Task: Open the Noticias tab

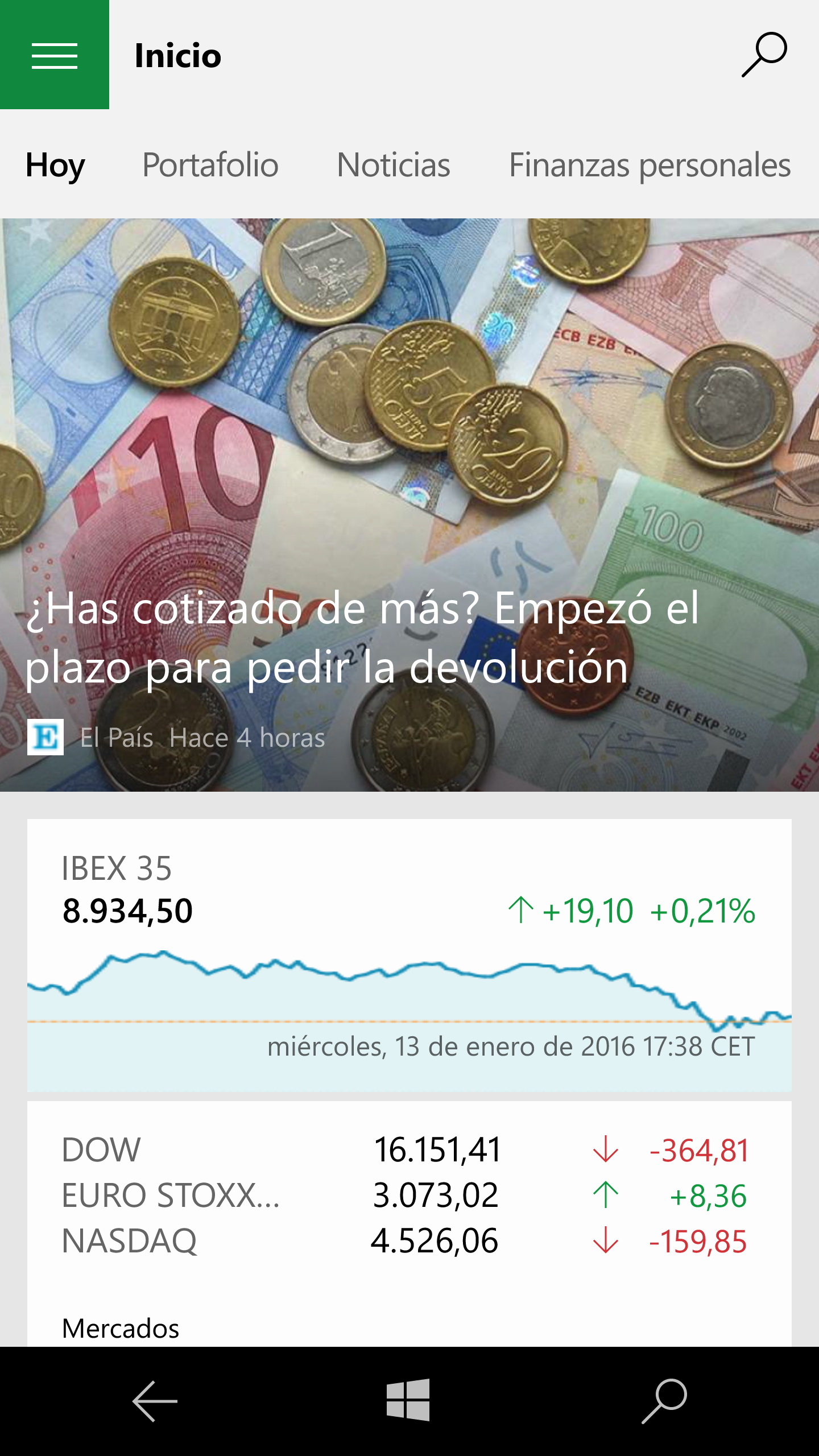Action: click(394, 166)
